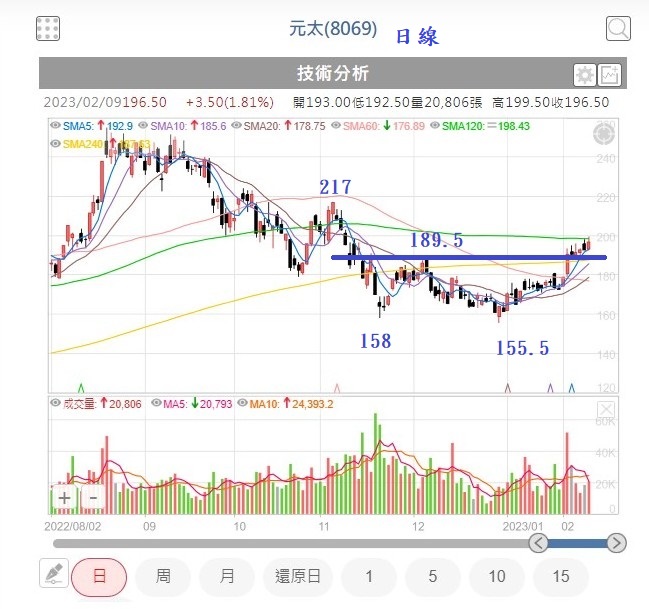Select the 5 minute interval
Image resolution: width=649 pixels, height=609 pixels.
(x=433, y=576)
